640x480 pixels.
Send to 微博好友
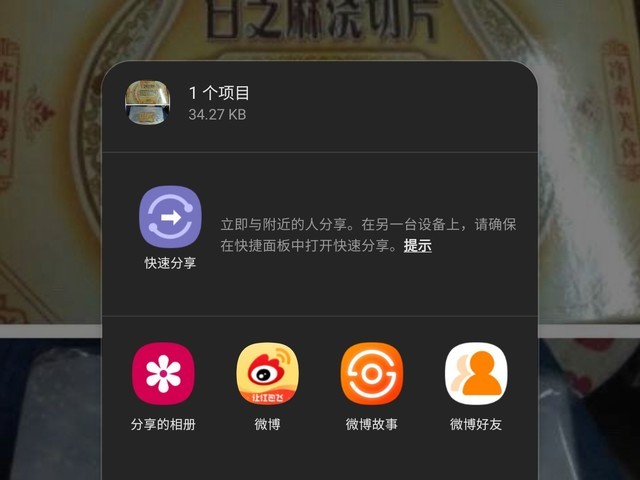[476, 374]
